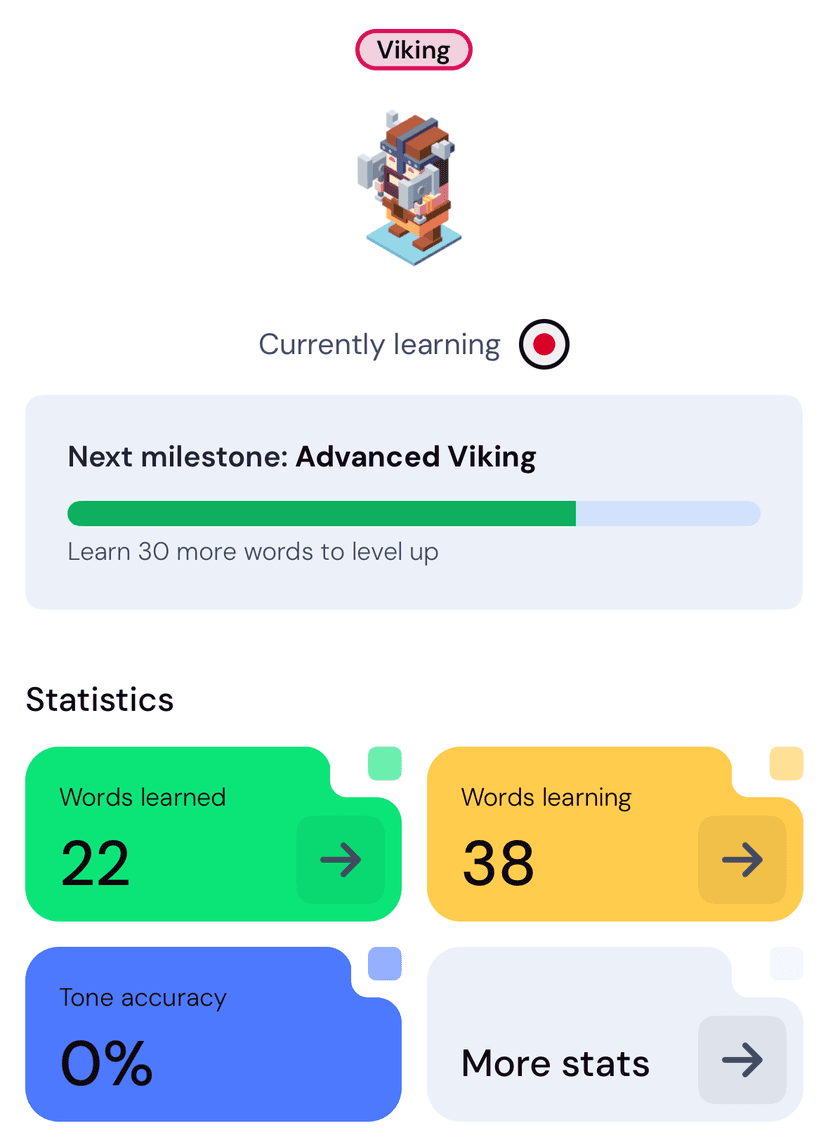Open the Words learned card
The height and width of the screenshot is (1138, 828).
click(212, 840)
